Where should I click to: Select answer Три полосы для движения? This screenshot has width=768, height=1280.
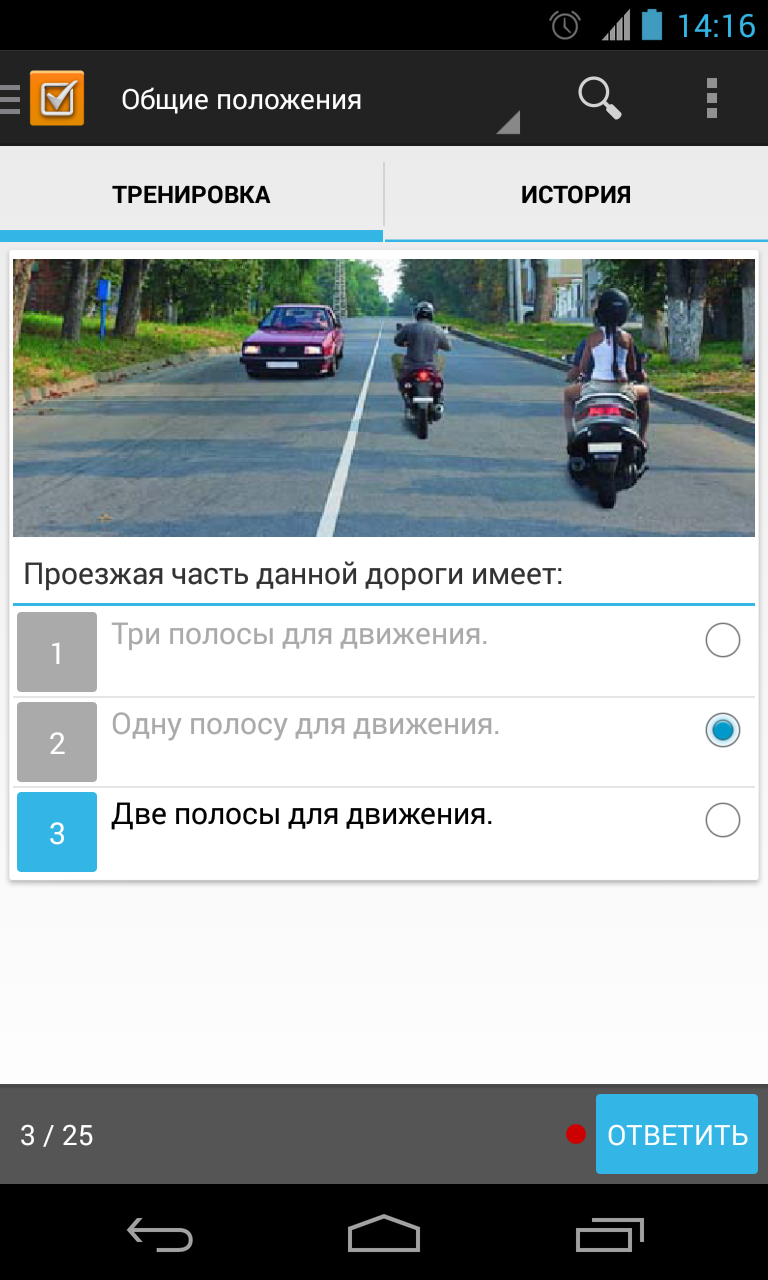(722, 640)
